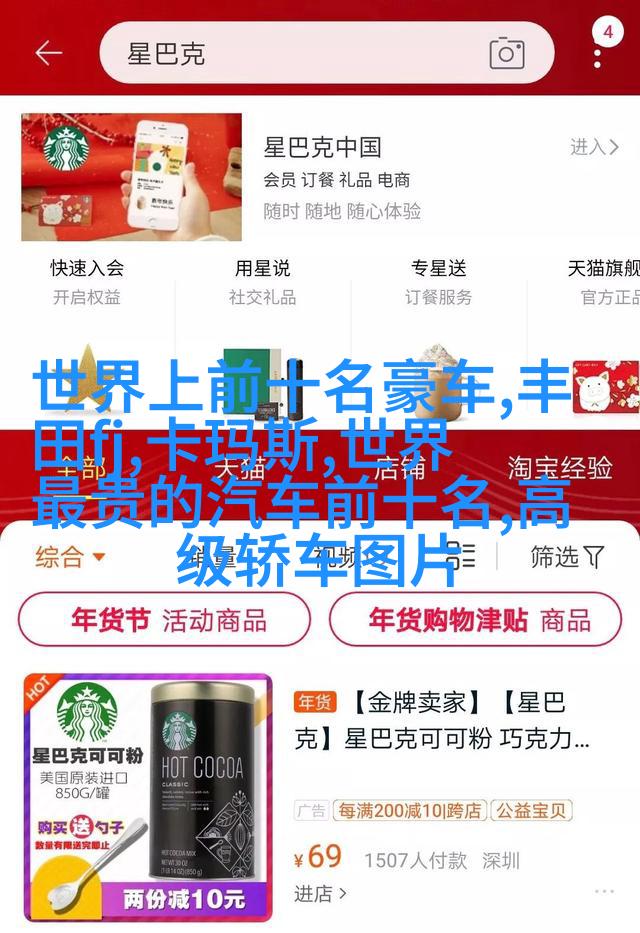Screen dimensions: 640x933
Task: Expand the 综合 sort dropdown
Action: click(x=70, y=556)
